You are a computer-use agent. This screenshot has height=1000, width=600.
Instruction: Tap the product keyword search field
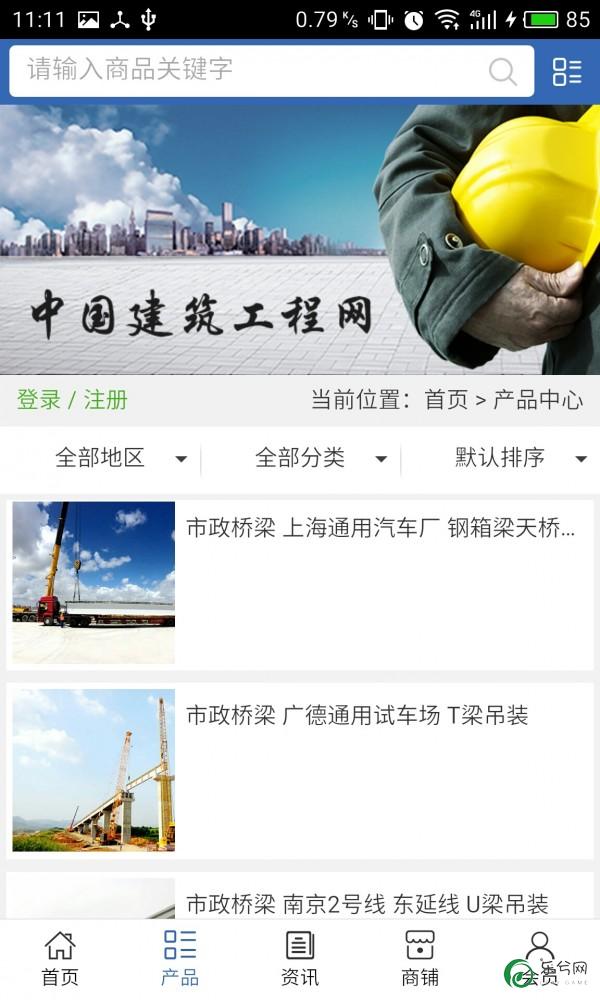(271, 71)
